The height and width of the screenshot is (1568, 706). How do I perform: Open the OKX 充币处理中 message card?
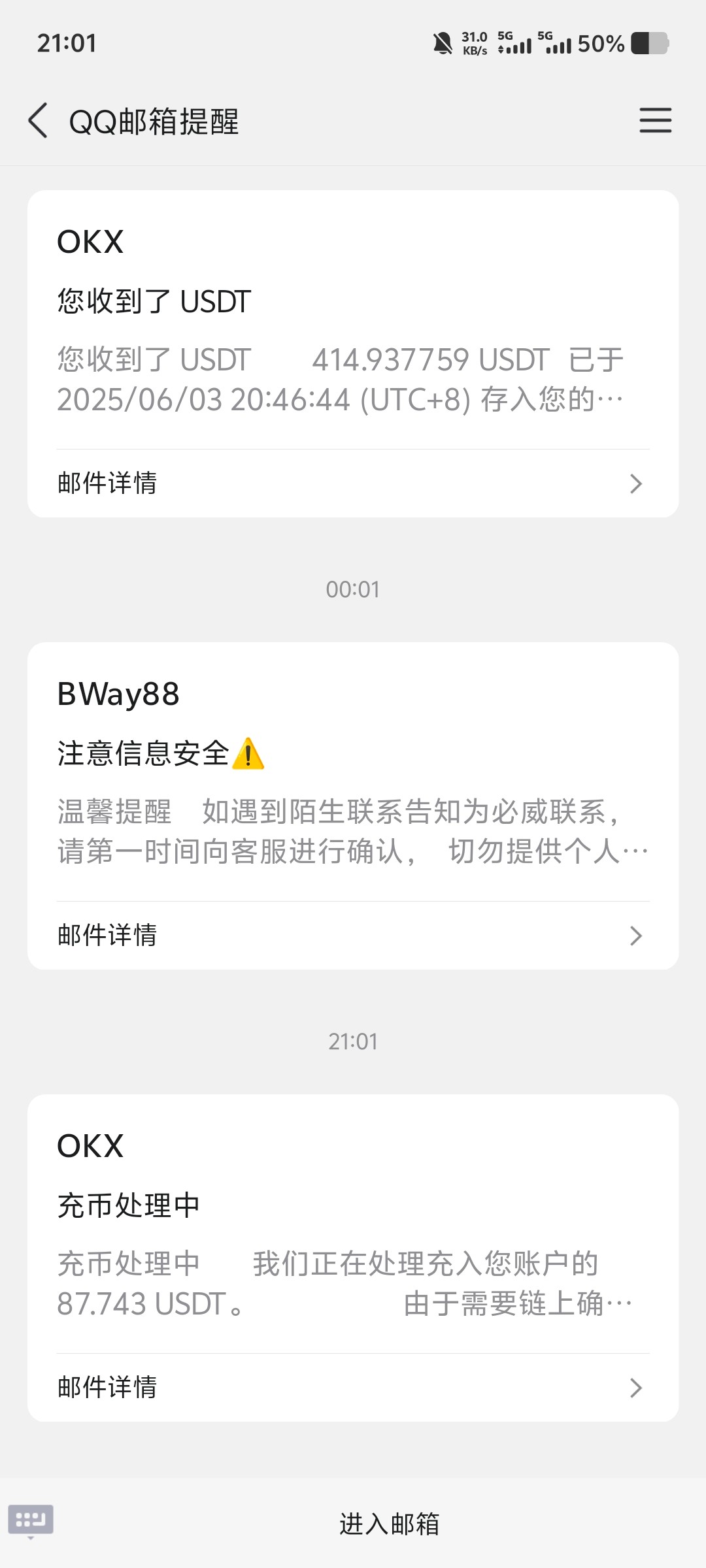click(x=353, y=1224)
